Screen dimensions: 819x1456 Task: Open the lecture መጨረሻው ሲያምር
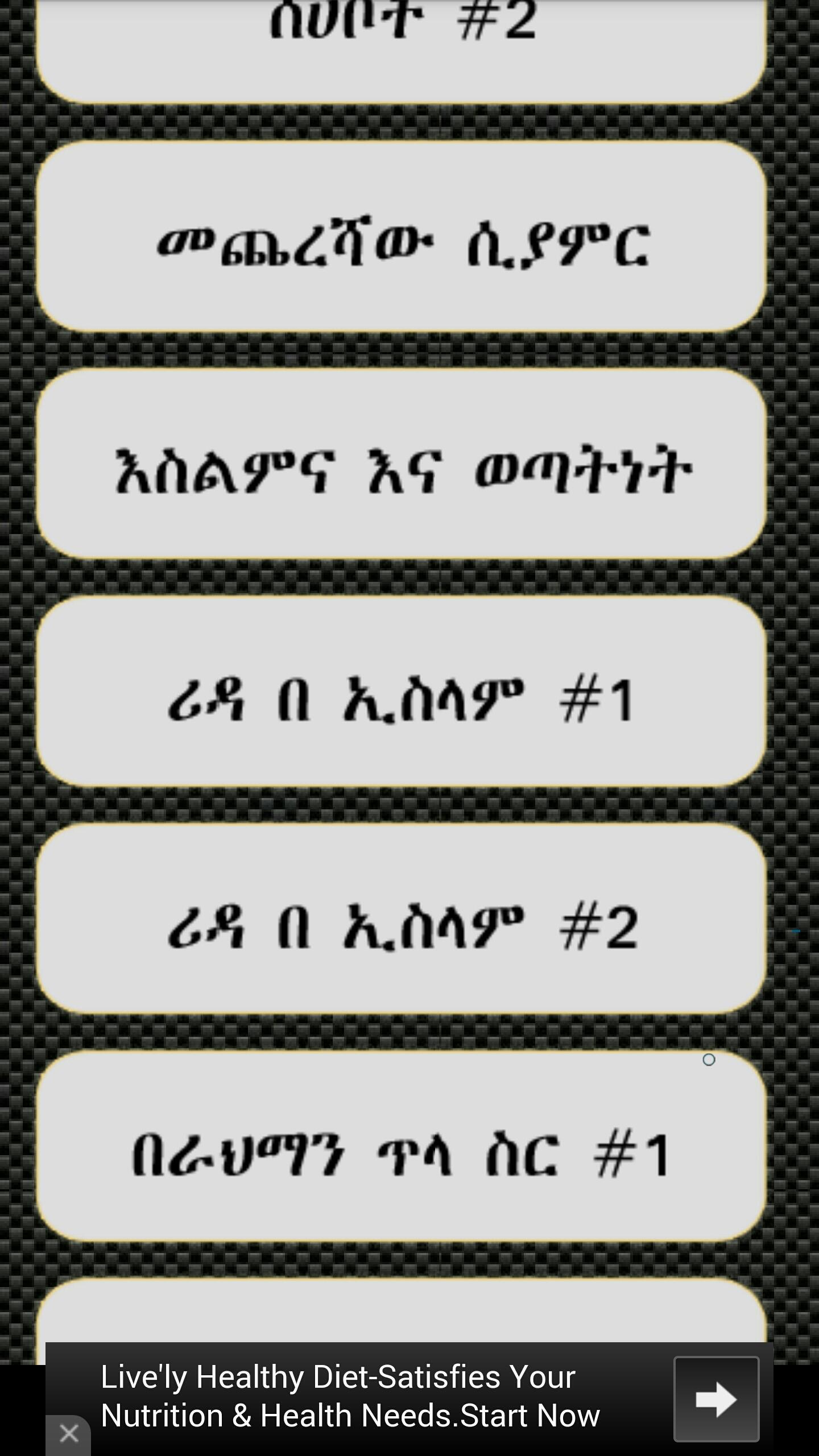pos(401,236)
